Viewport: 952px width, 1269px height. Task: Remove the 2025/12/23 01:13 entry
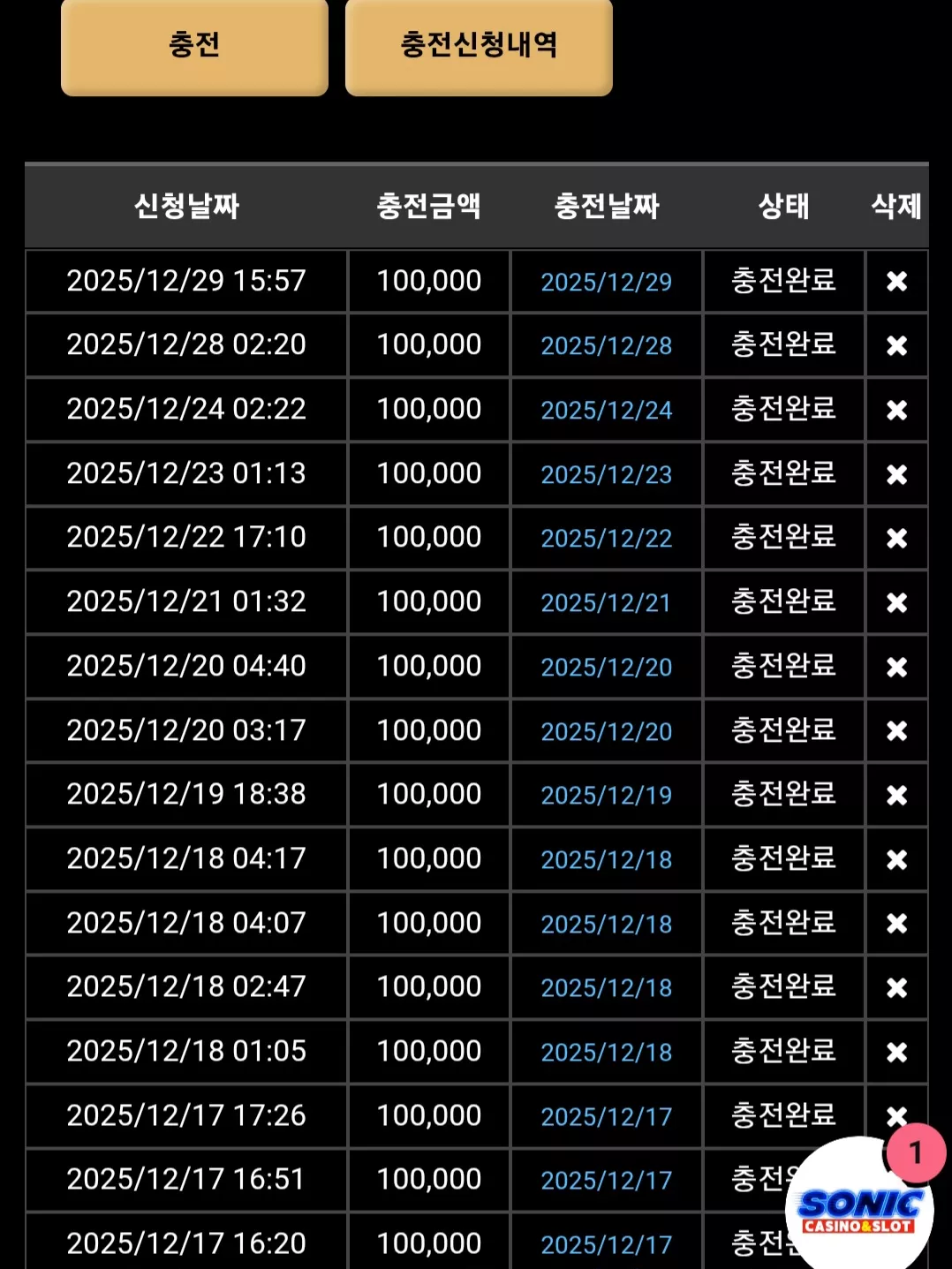tap(896, 474)
